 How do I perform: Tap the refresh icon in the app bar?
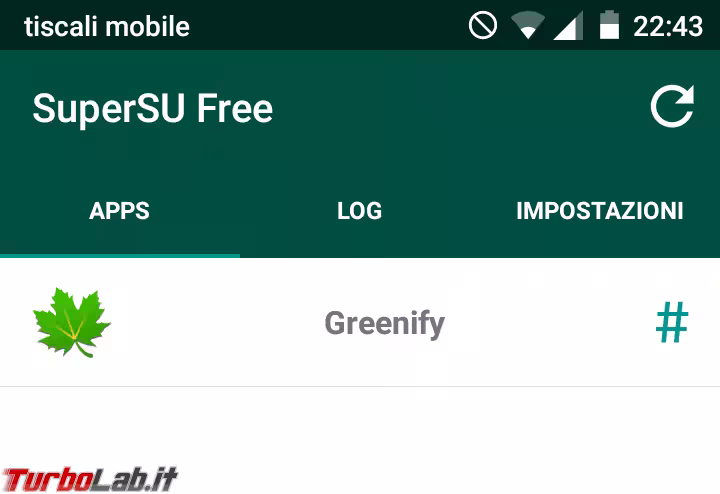pos(671,108)
